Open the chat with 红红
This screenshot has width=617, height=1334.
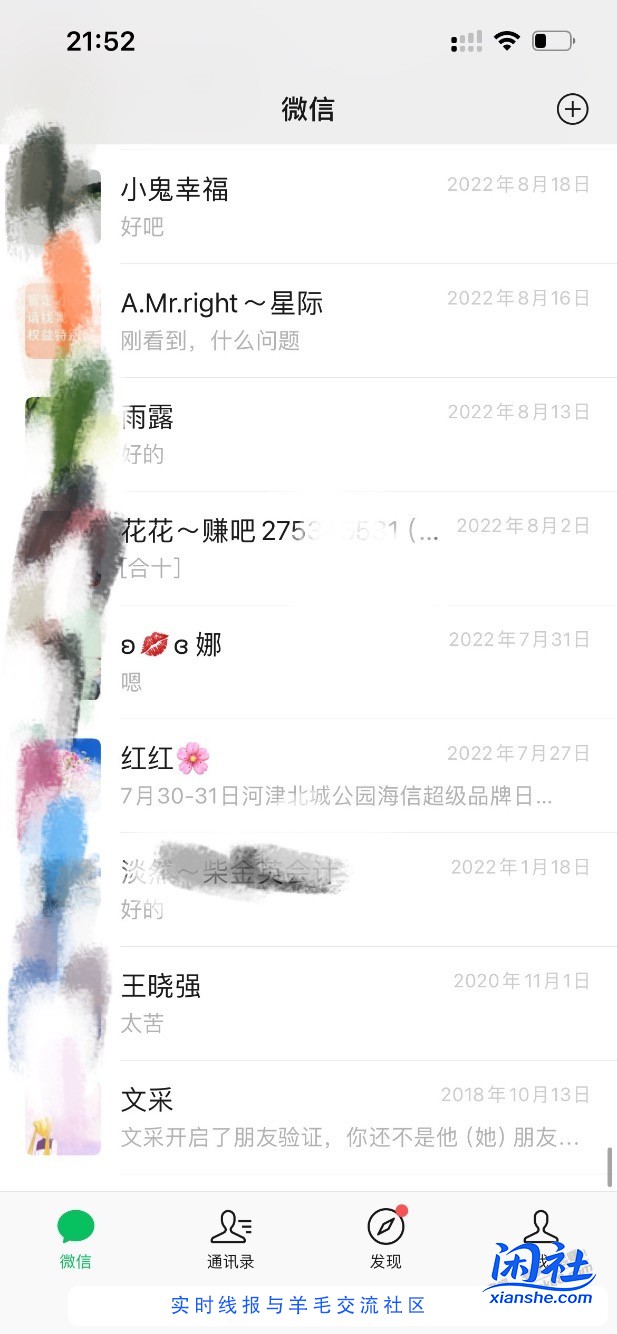340,775
